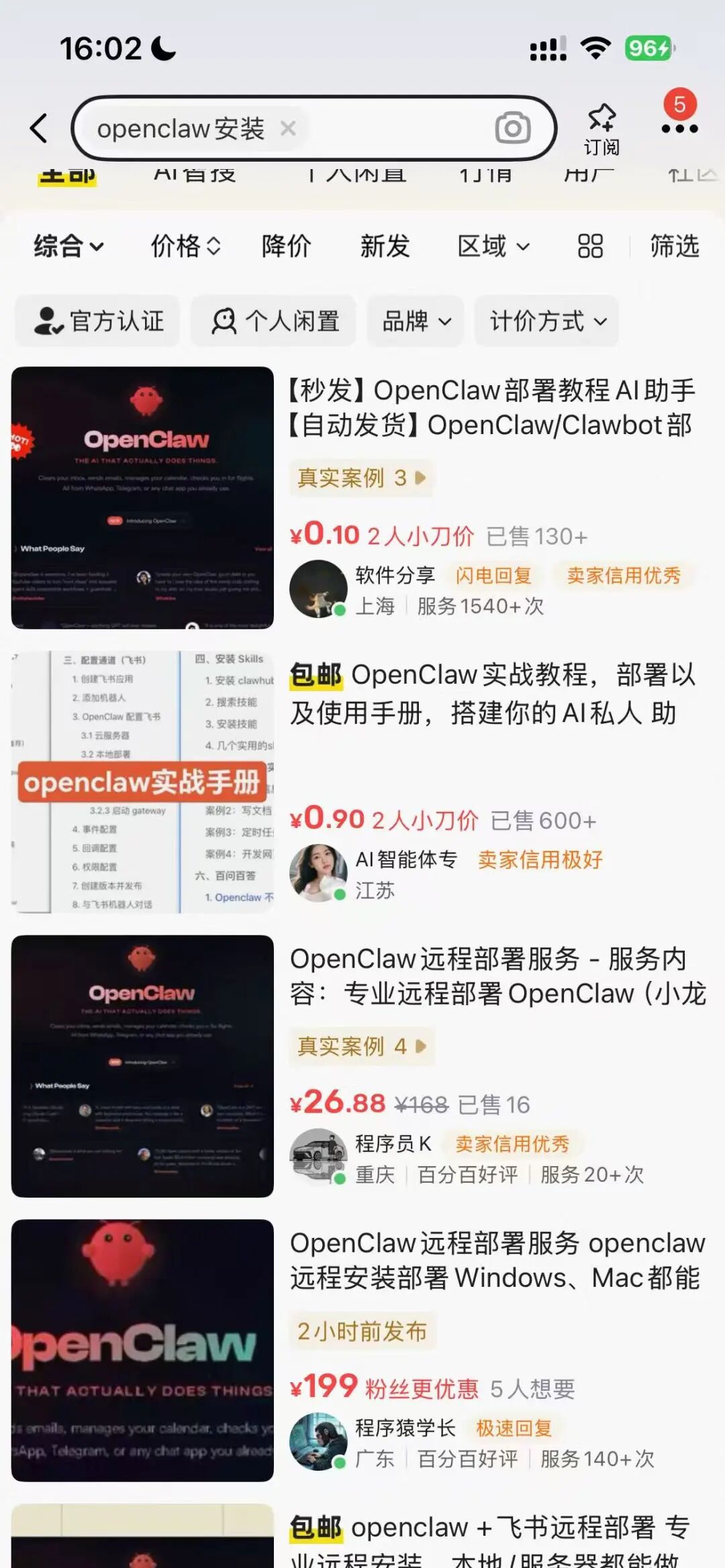The width and height of the screenshot is (725, 1568).
Task: Tap the camera icon to search by image
Action: tap(512, 127)
